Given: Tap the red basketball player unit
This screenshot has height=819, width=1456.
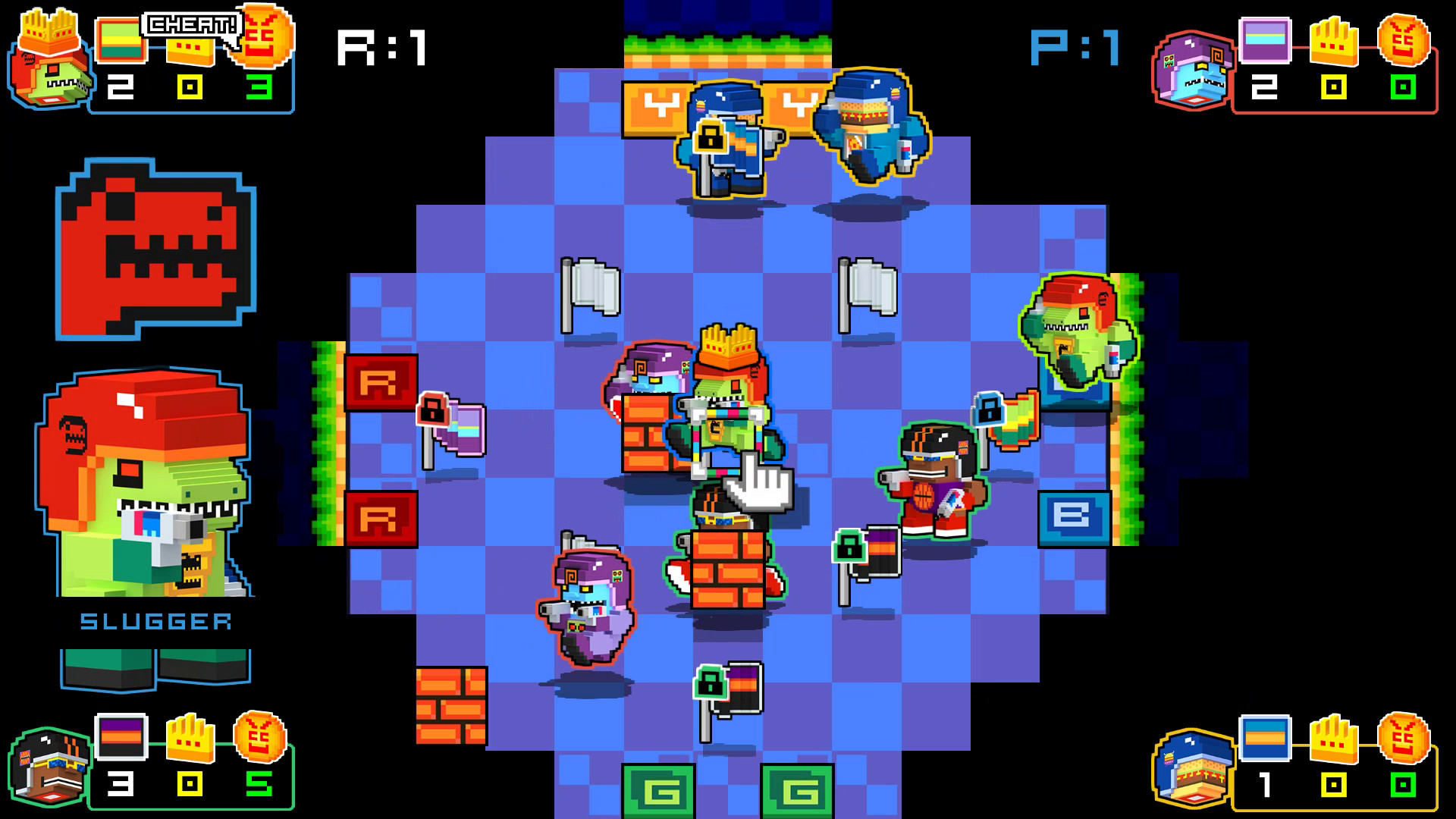Looking at the screenshot, I should [931, 485].
